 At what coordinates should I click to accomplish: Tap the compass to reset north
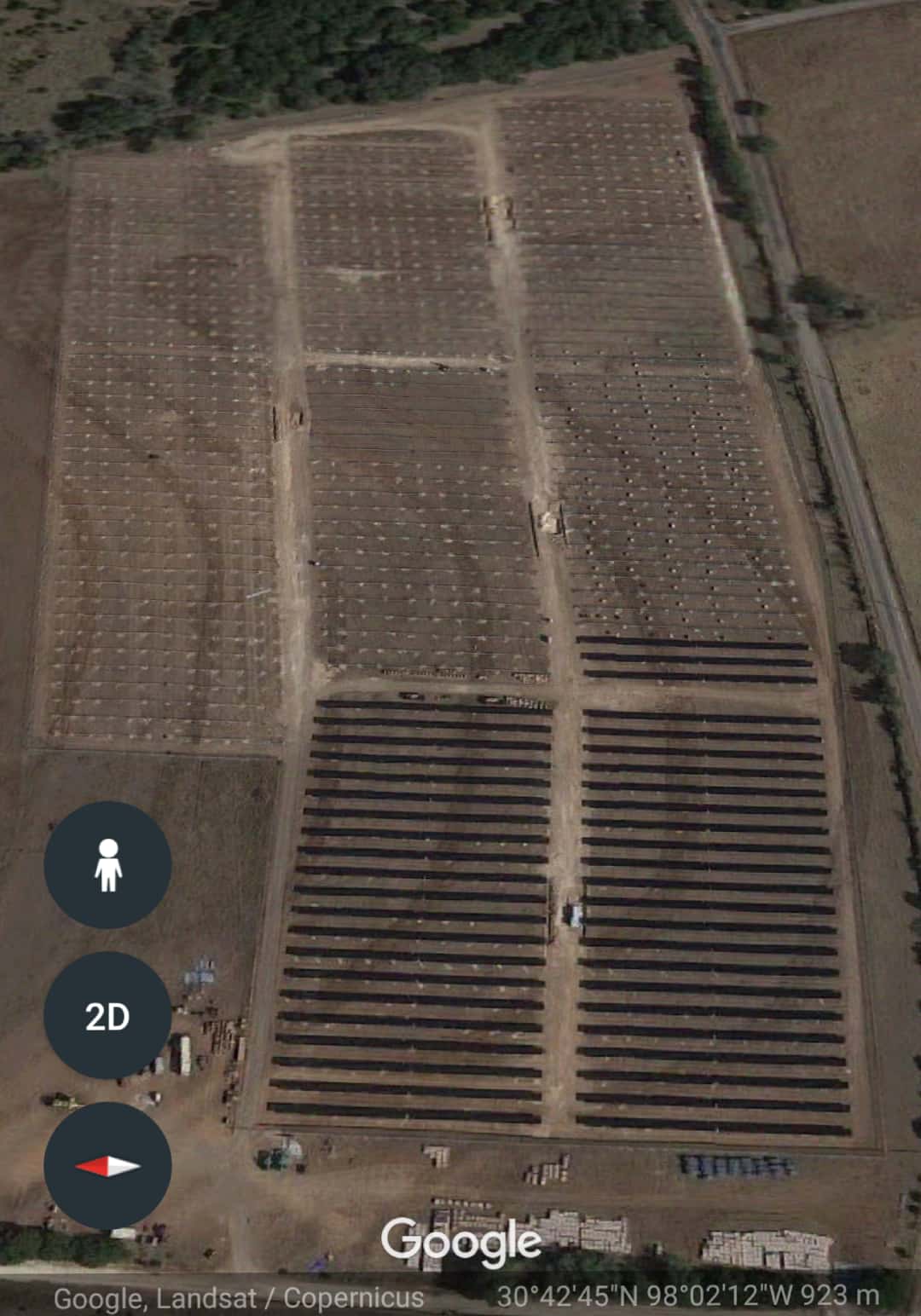point(107,1166)
